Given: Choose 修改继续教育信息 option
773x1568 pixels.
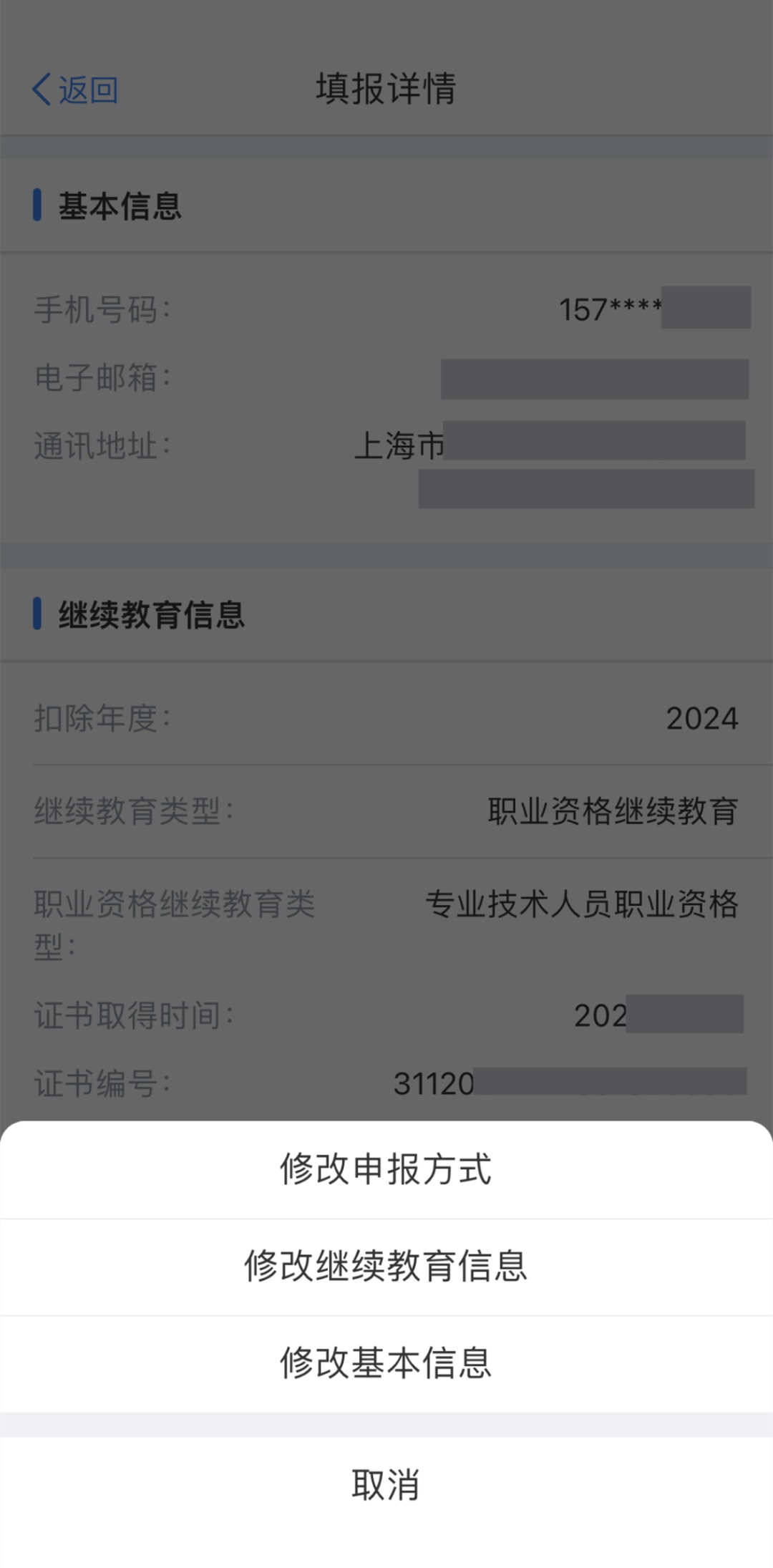Looking at the screenshot, I should tap(386, 1267).
